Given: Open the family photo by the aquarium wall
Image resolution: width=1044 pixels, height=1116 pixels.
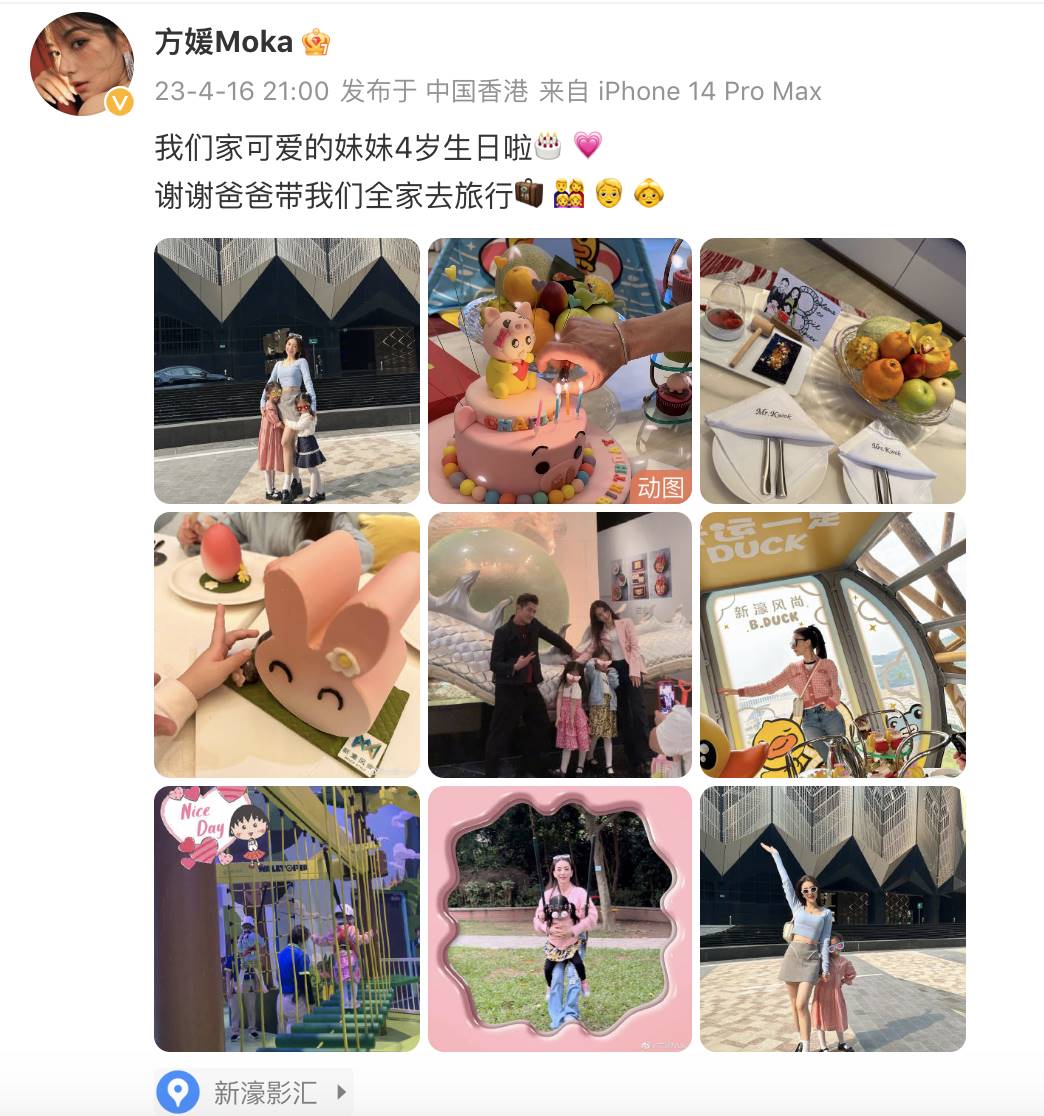Looking at the screenshot, I should tap(559, 645).
